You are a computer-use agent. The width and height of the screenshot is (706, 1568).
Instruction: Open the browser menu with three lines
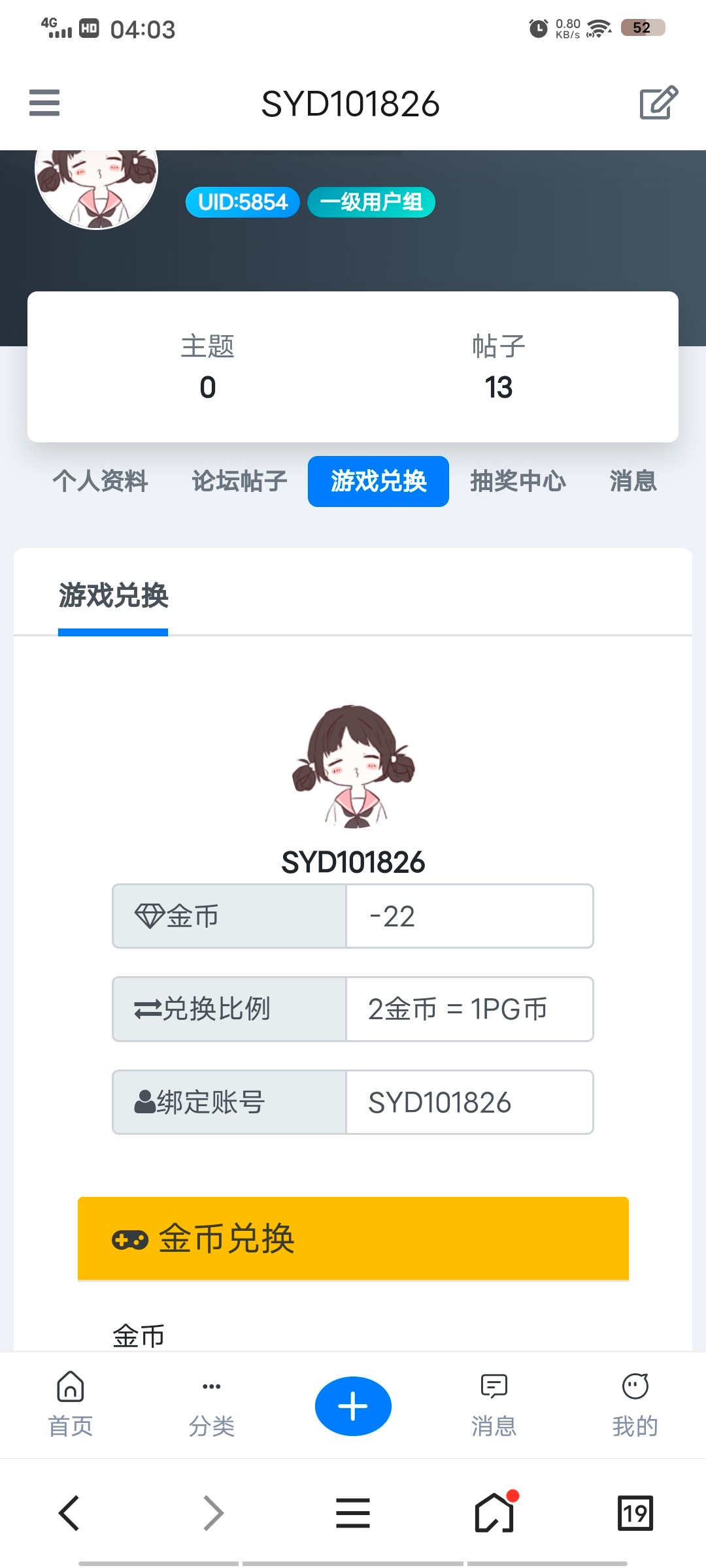coord(353,1513)
